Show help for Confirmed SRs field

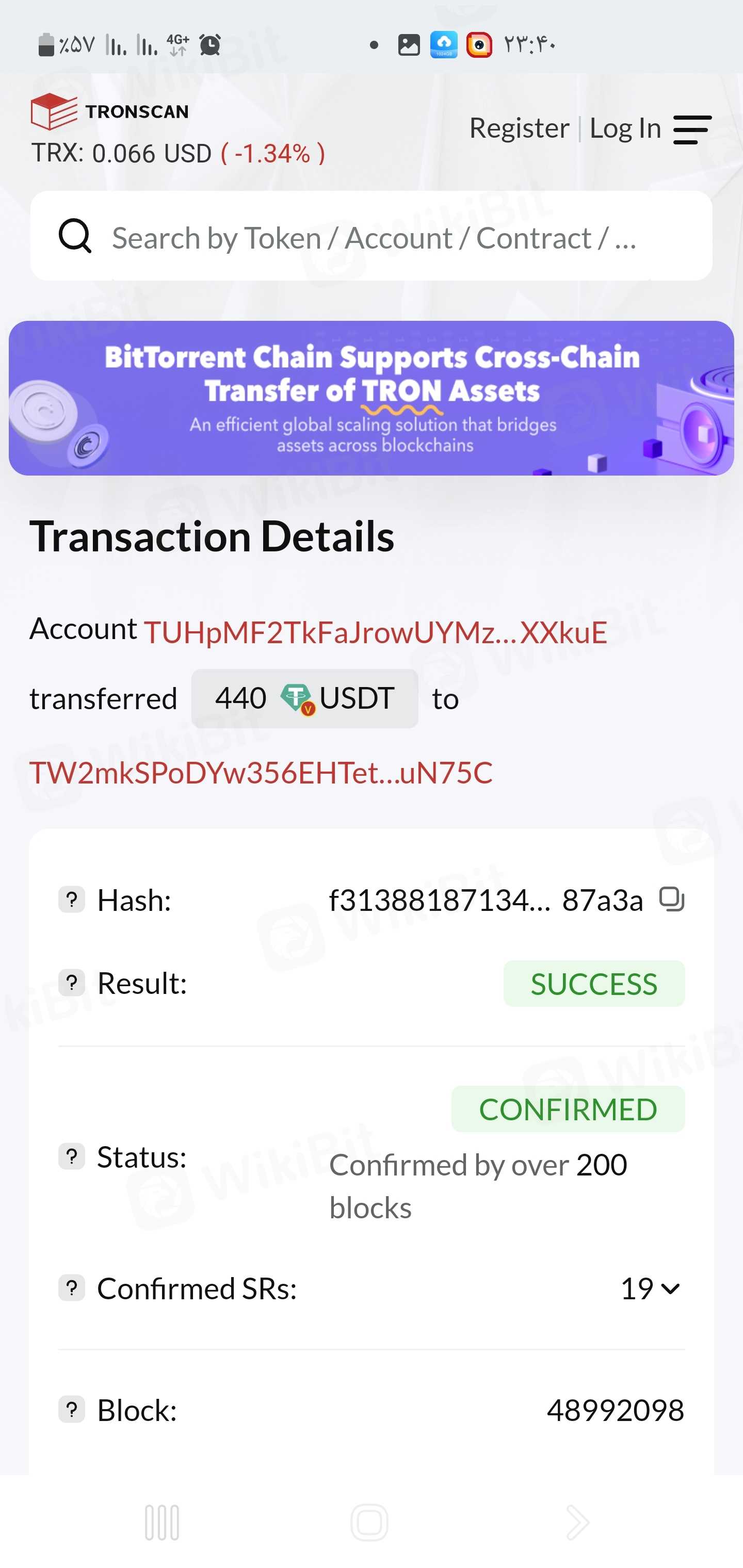[x=71, y=1288]
